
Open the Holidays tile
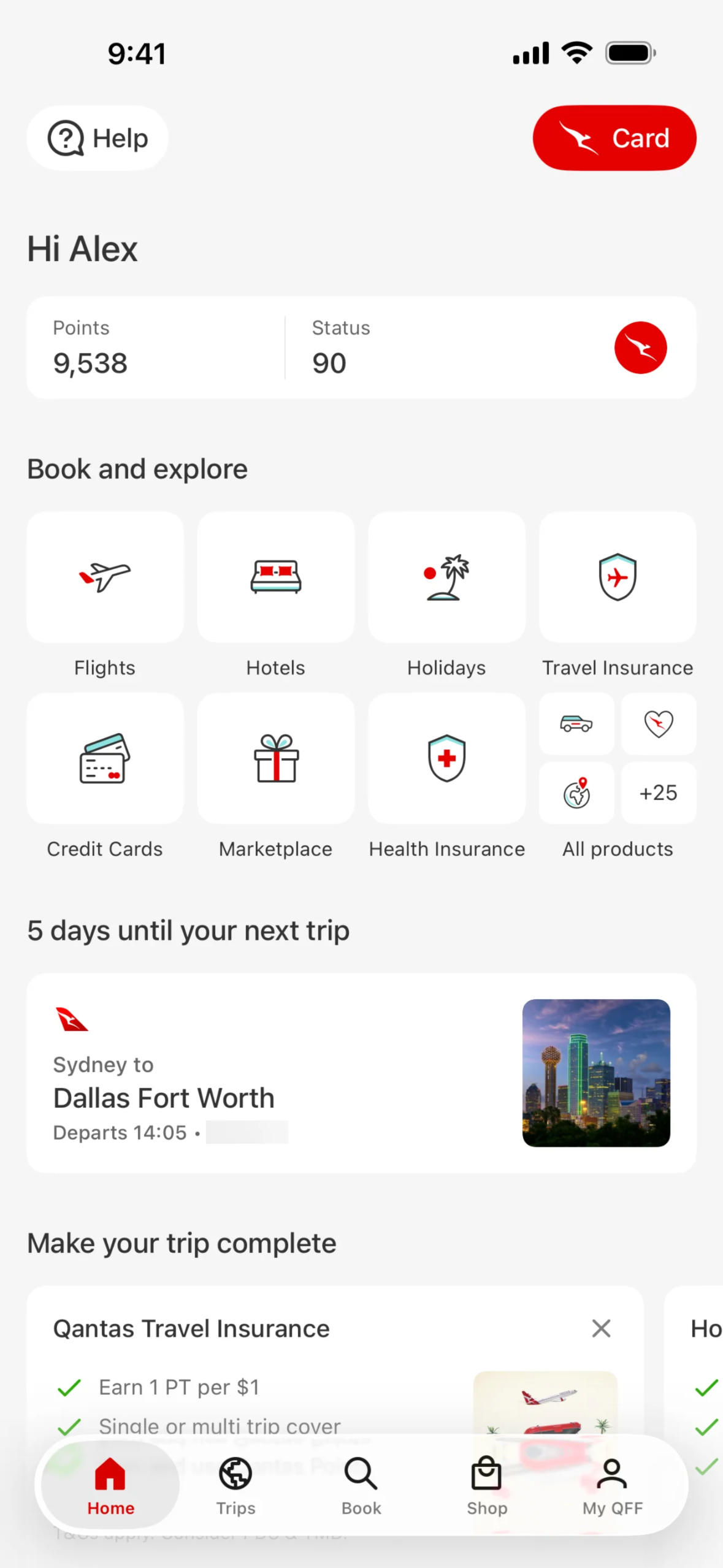click(x=446, y=577)
